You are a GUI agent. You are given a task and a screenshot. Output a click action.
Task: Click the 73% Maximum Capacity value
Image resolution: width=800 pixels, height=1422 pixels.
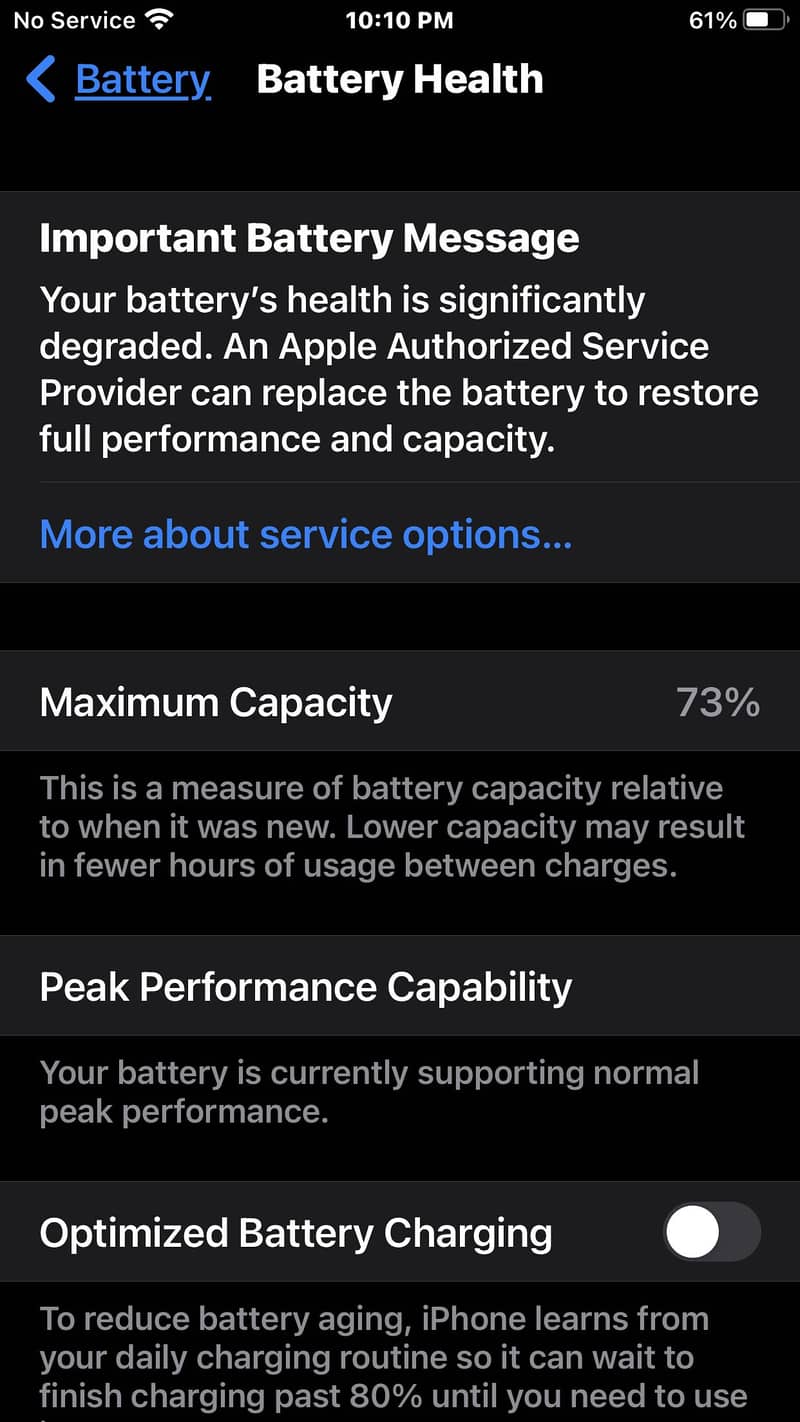click(718, 701)
